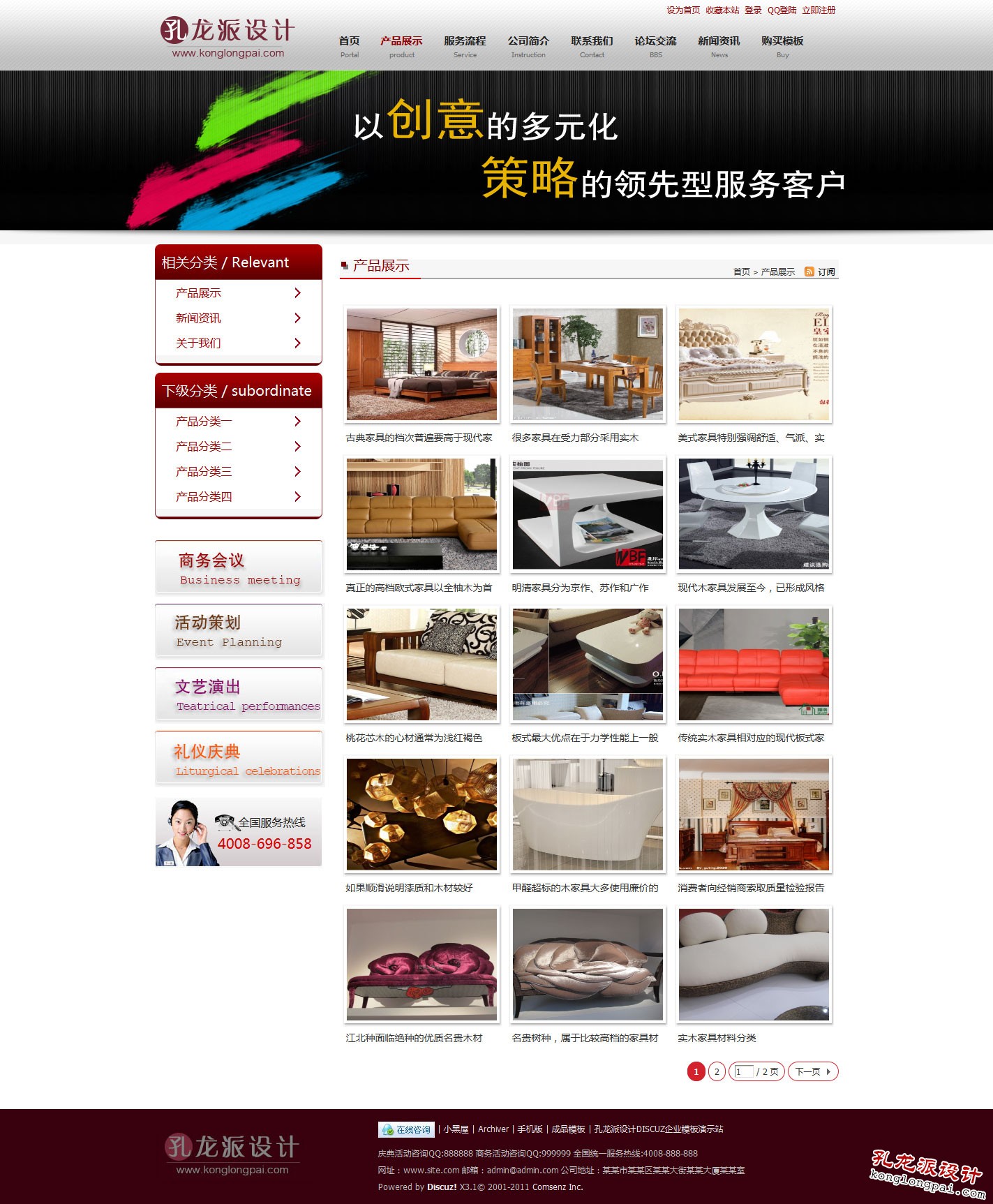Open 联系我们 page from navigation
The image size is (993, 1204).
592,45
